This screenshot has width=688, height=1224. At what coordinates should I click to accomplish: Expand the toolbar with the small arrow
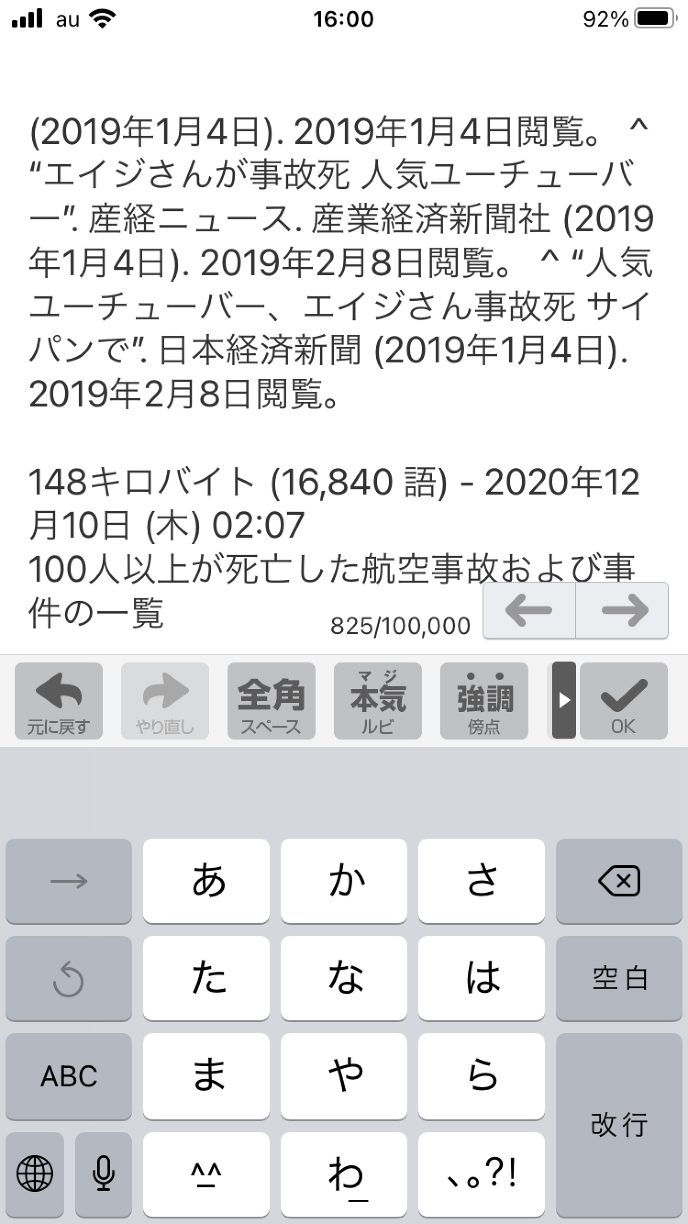click(564, 700)
